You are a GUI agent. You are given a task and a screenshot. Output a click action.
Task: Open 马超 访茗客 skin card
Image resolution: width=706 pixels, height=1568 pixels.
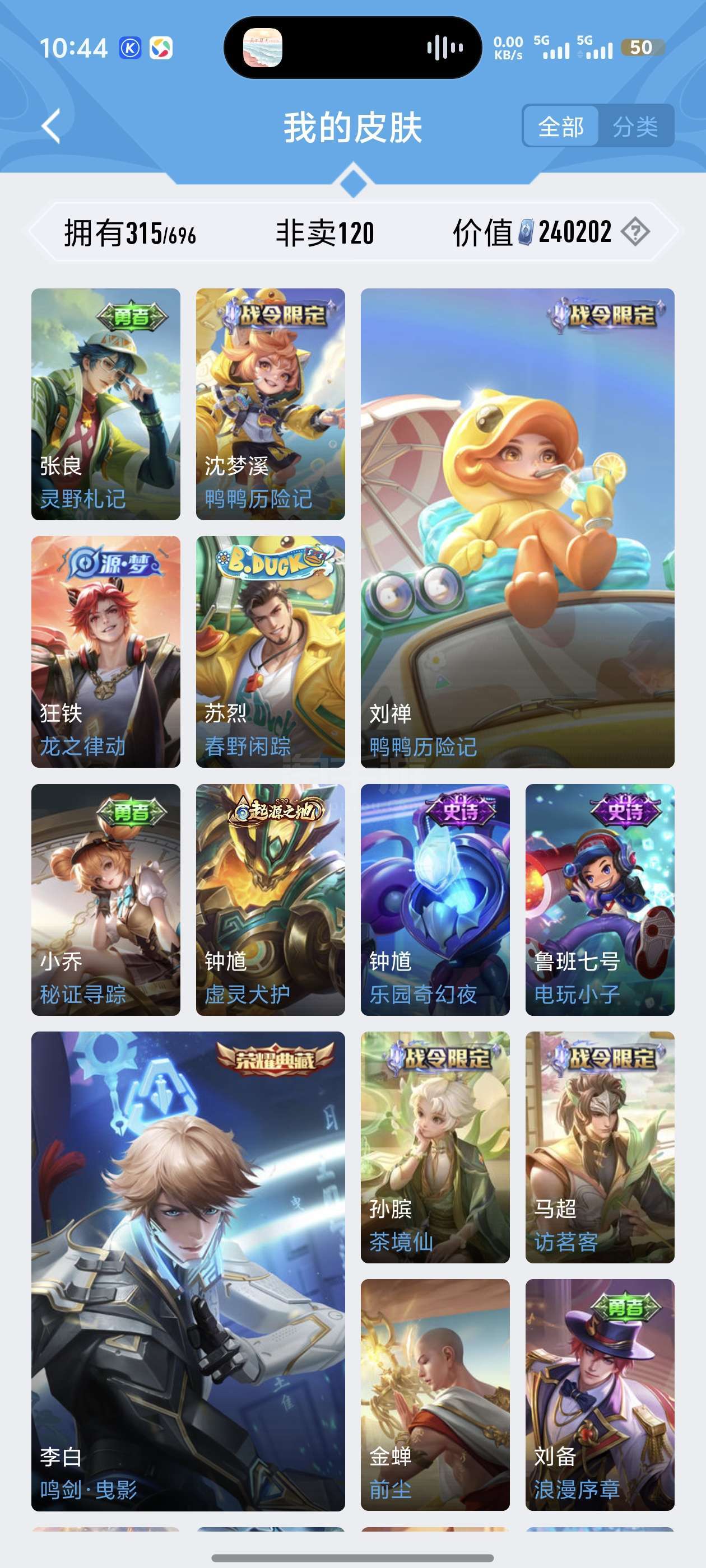pos(600,1147)
